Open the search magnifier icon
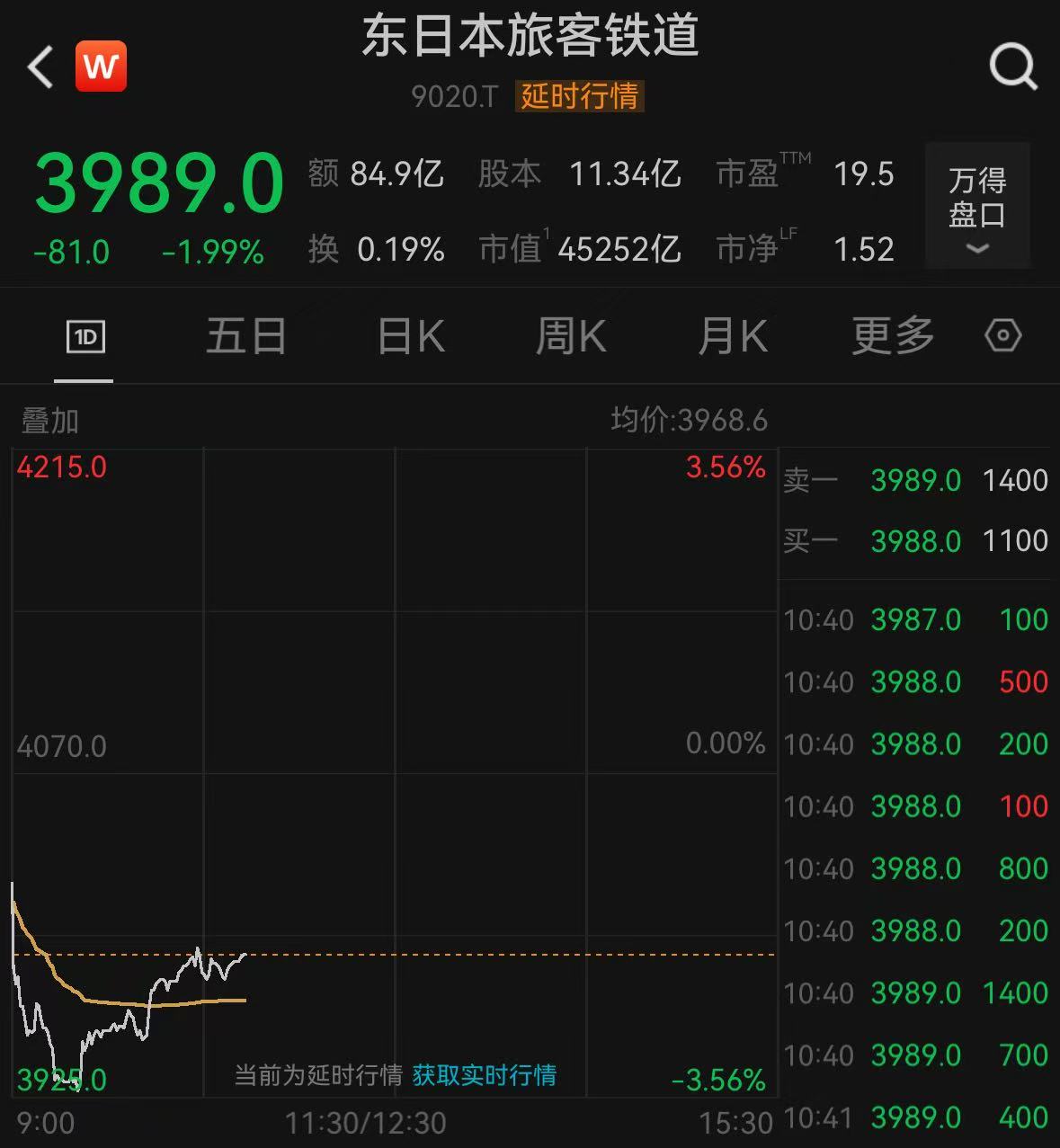Image resolution: width=1060 pixels, height=1148 pixels. tap(1013, 67)
